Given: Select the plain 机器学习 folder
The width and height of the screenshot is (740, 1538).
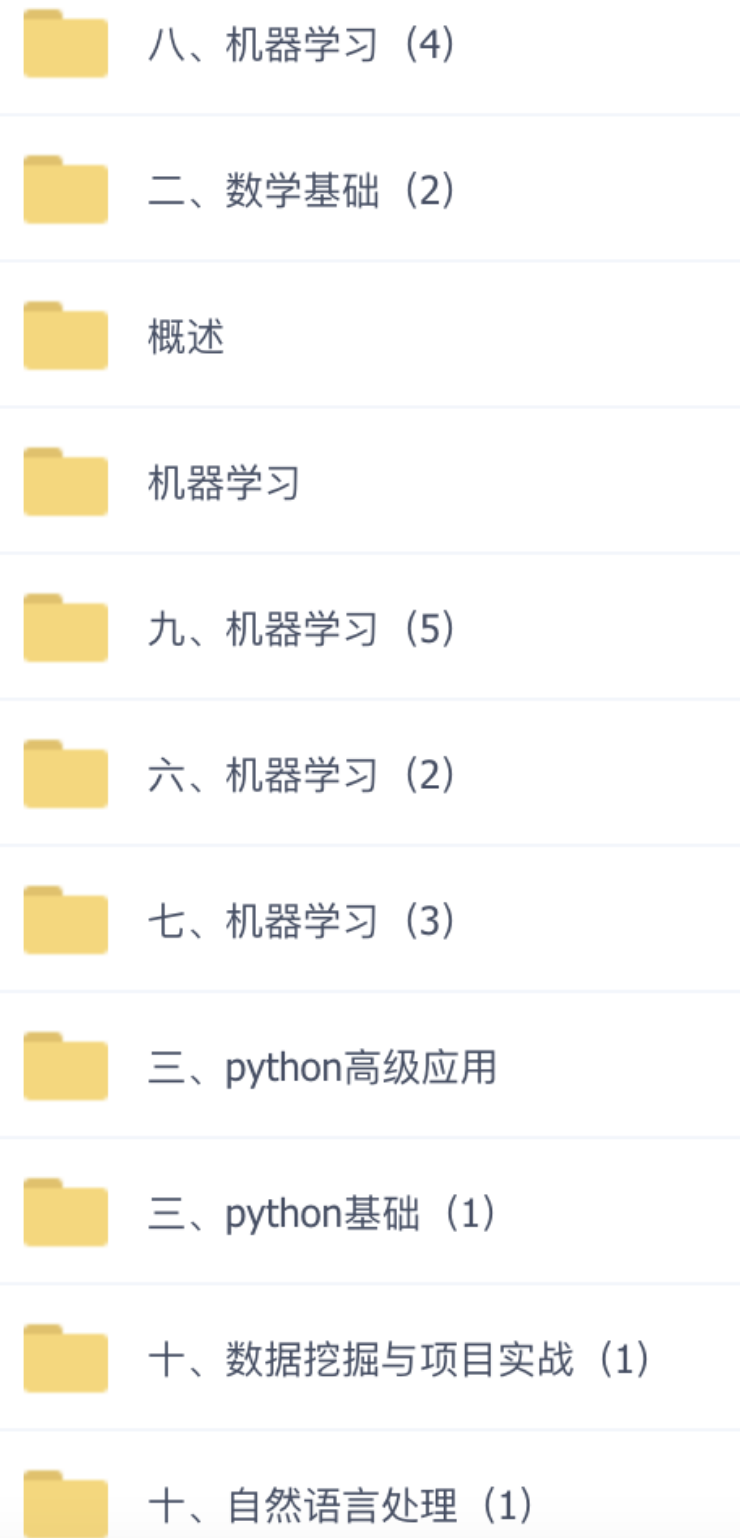Looking at the screenshot, I should [x=370, y=481].
